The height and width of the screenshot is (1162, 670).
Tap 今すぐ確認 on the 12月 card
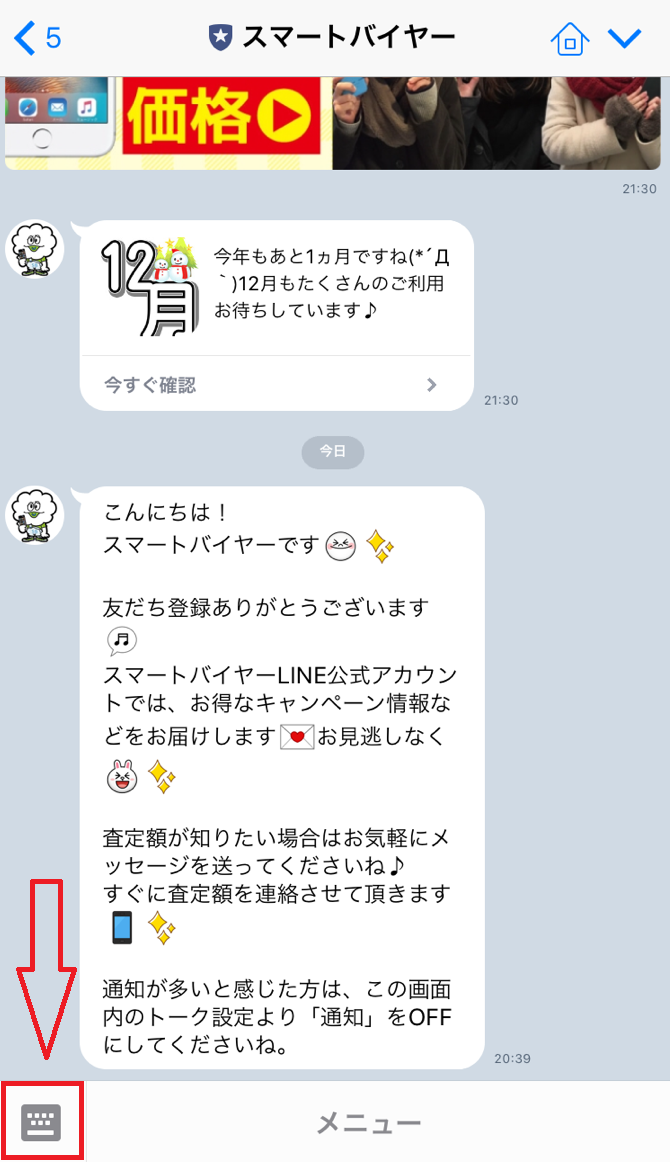[x=276, y=385]
